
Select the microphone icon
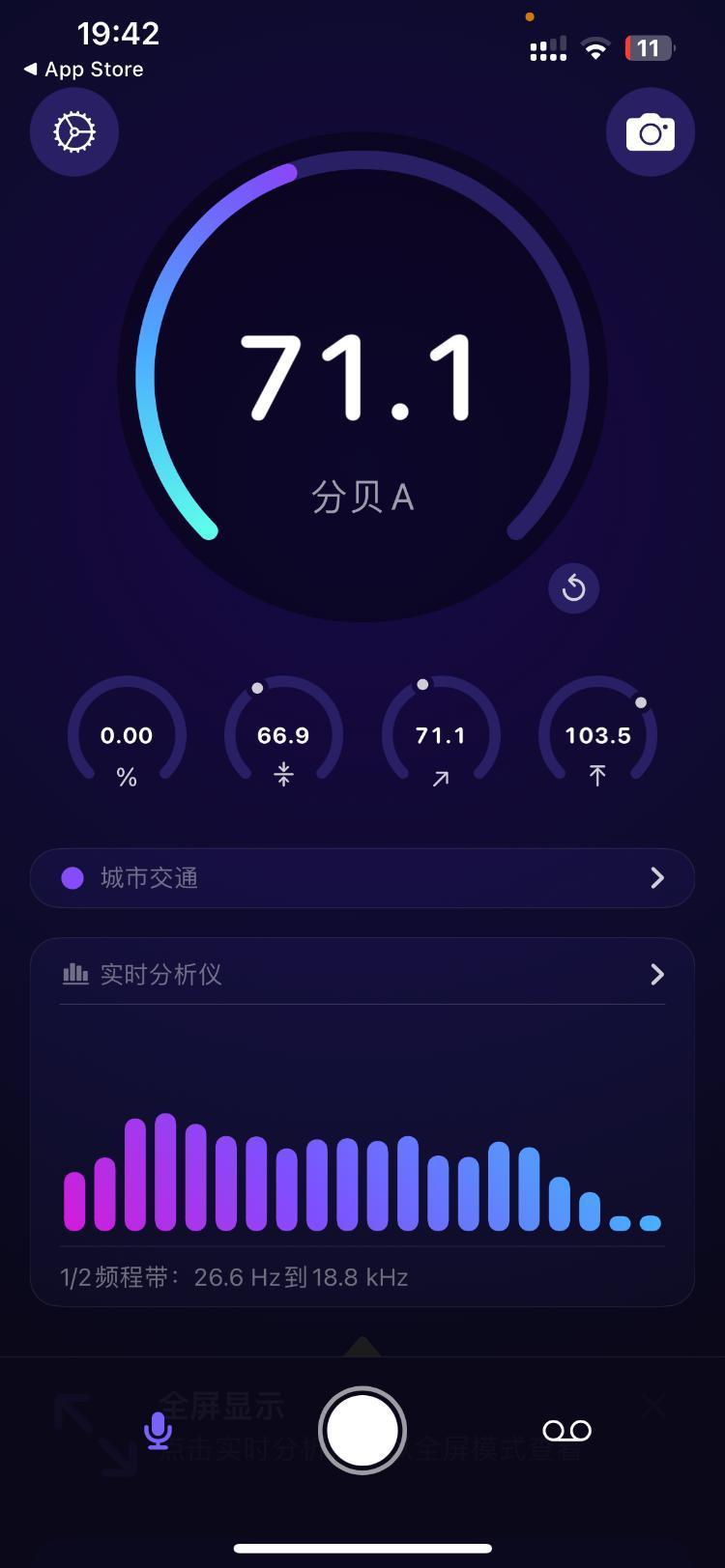[158, 1431]
